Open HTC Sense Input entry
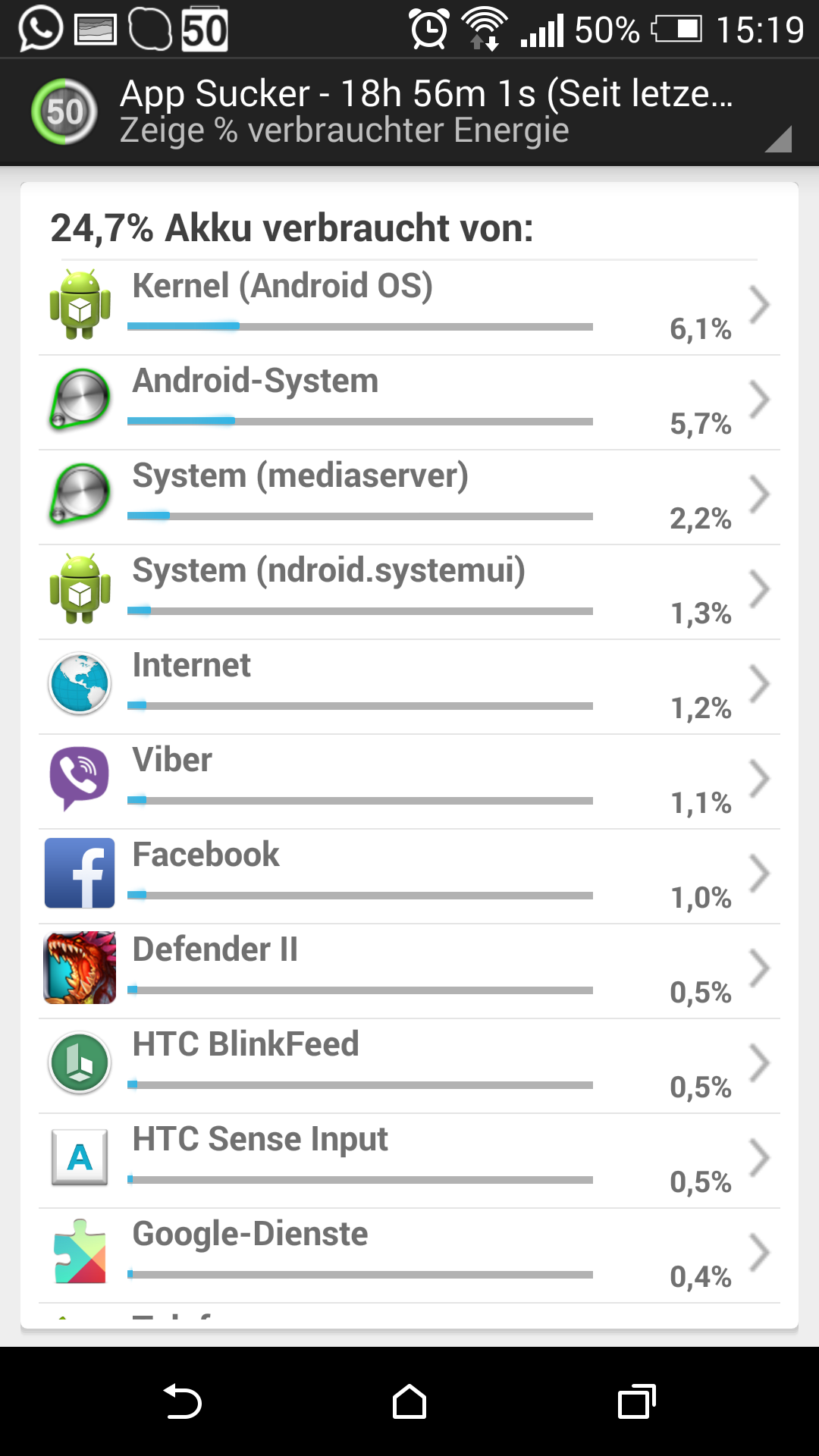 409,1160
